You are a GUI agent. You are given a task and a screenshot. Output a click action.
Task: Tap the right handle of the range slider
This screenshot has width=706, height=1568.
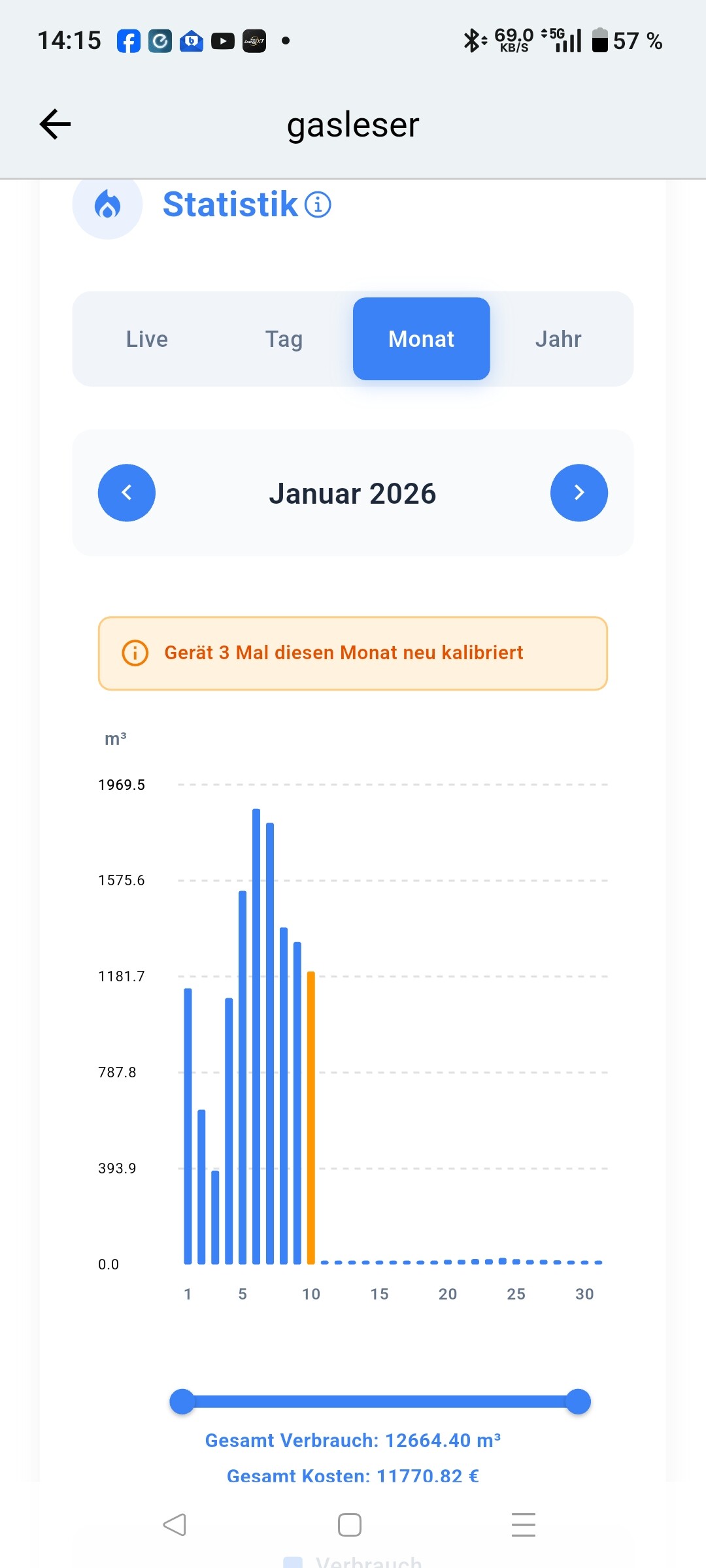[x=578, y=1401]
